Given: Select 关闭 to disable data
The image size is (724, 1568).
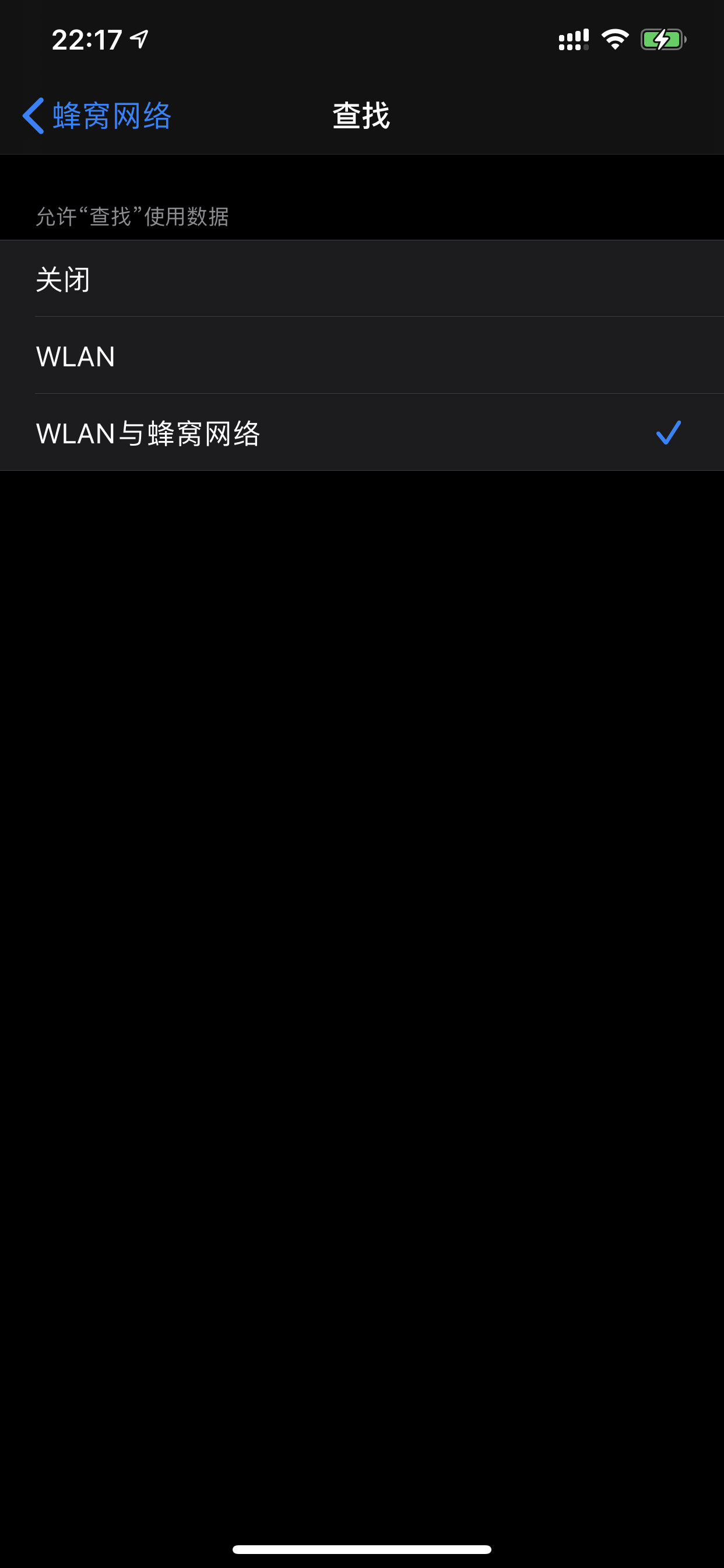Looking at the screenshot, I should pos(361,279).
